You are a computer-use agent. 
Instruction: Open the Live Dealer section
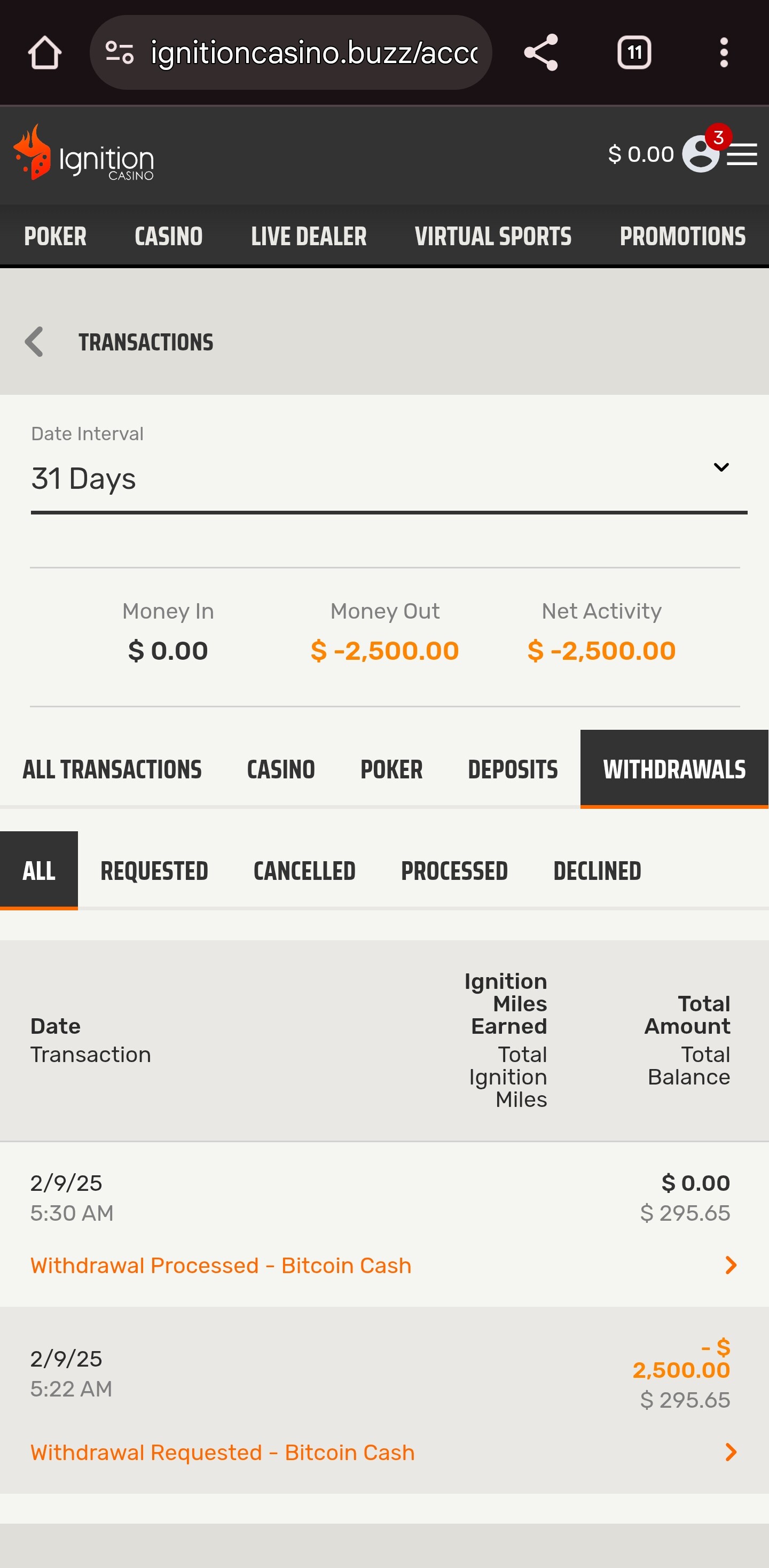[309, 236]
